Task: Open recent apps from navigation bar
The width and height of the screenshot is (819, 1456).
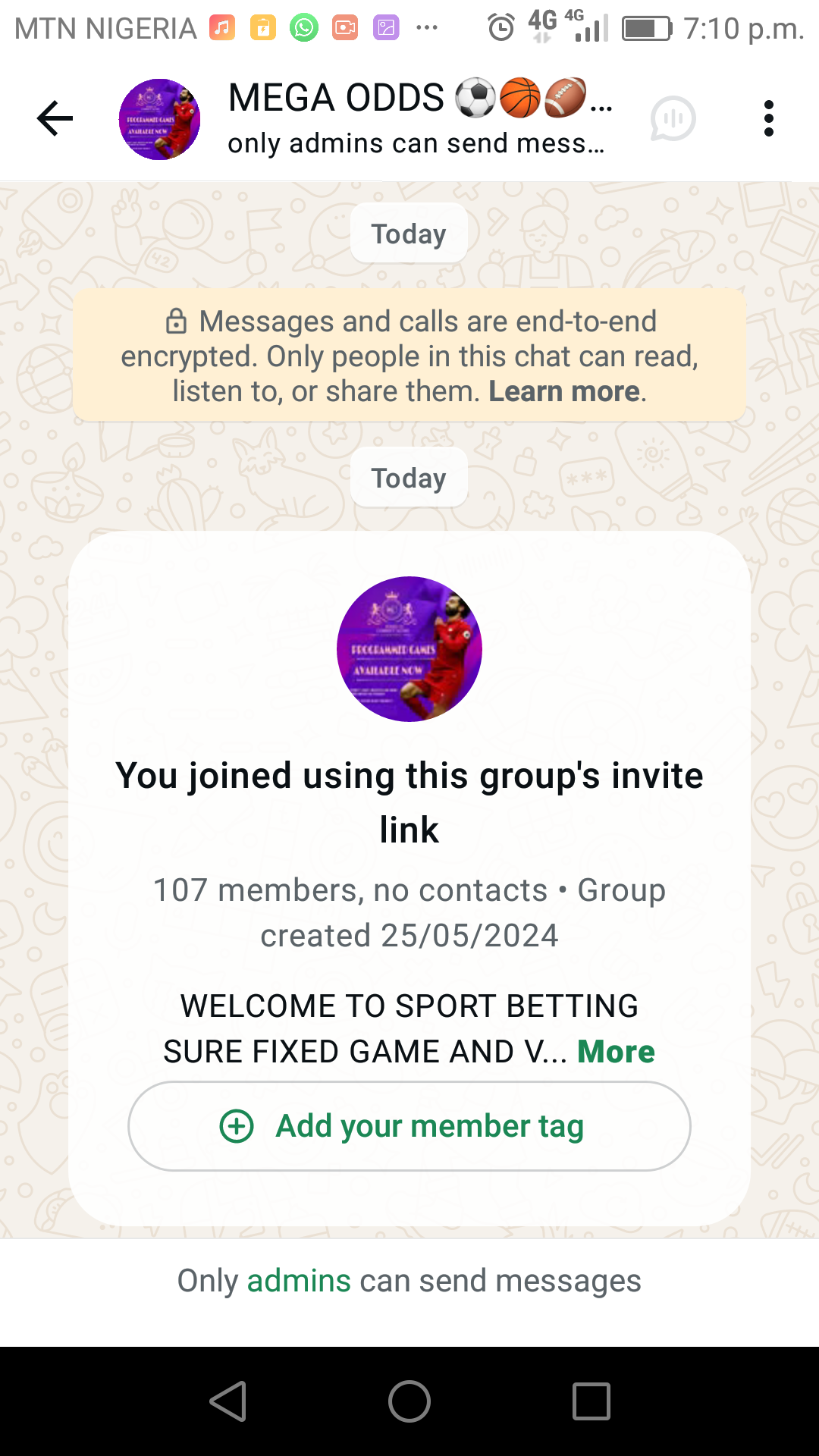Action: click(x=591, y=1401)
